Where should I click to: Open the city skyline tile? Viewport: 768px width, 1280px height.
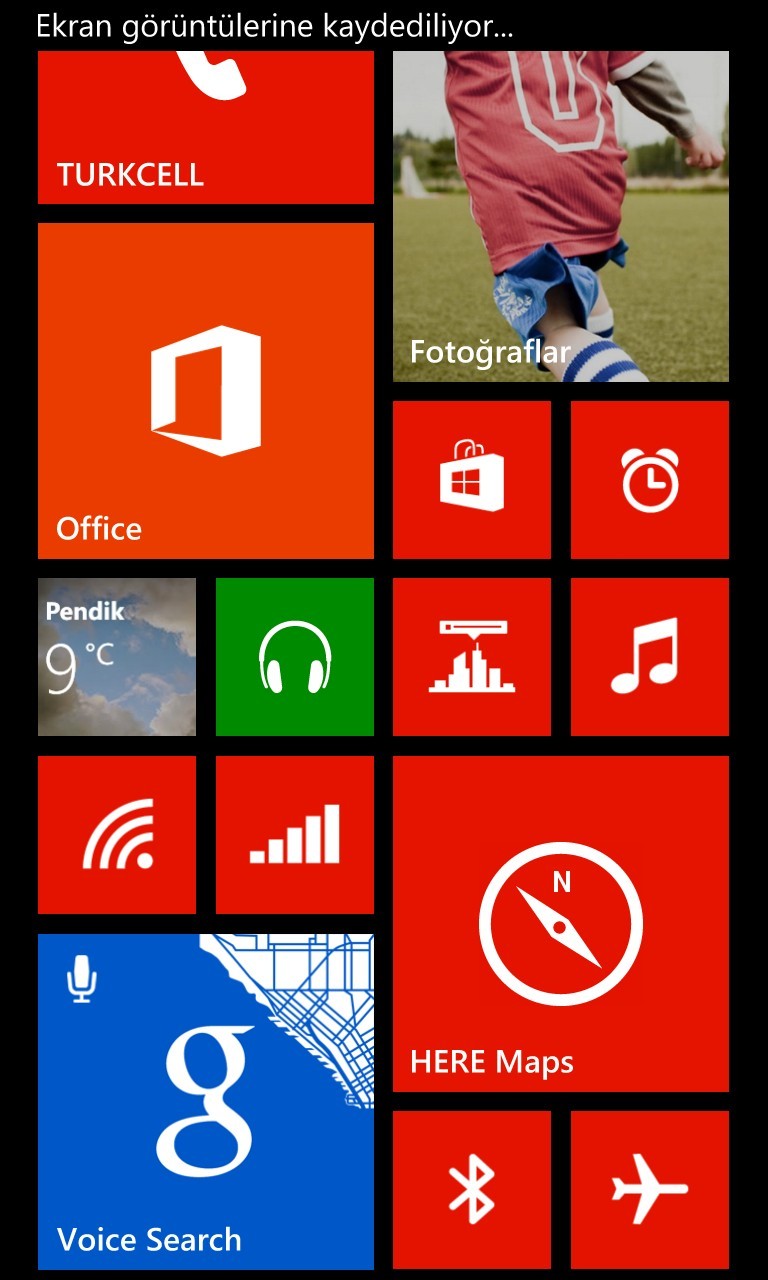coord(472,657)
